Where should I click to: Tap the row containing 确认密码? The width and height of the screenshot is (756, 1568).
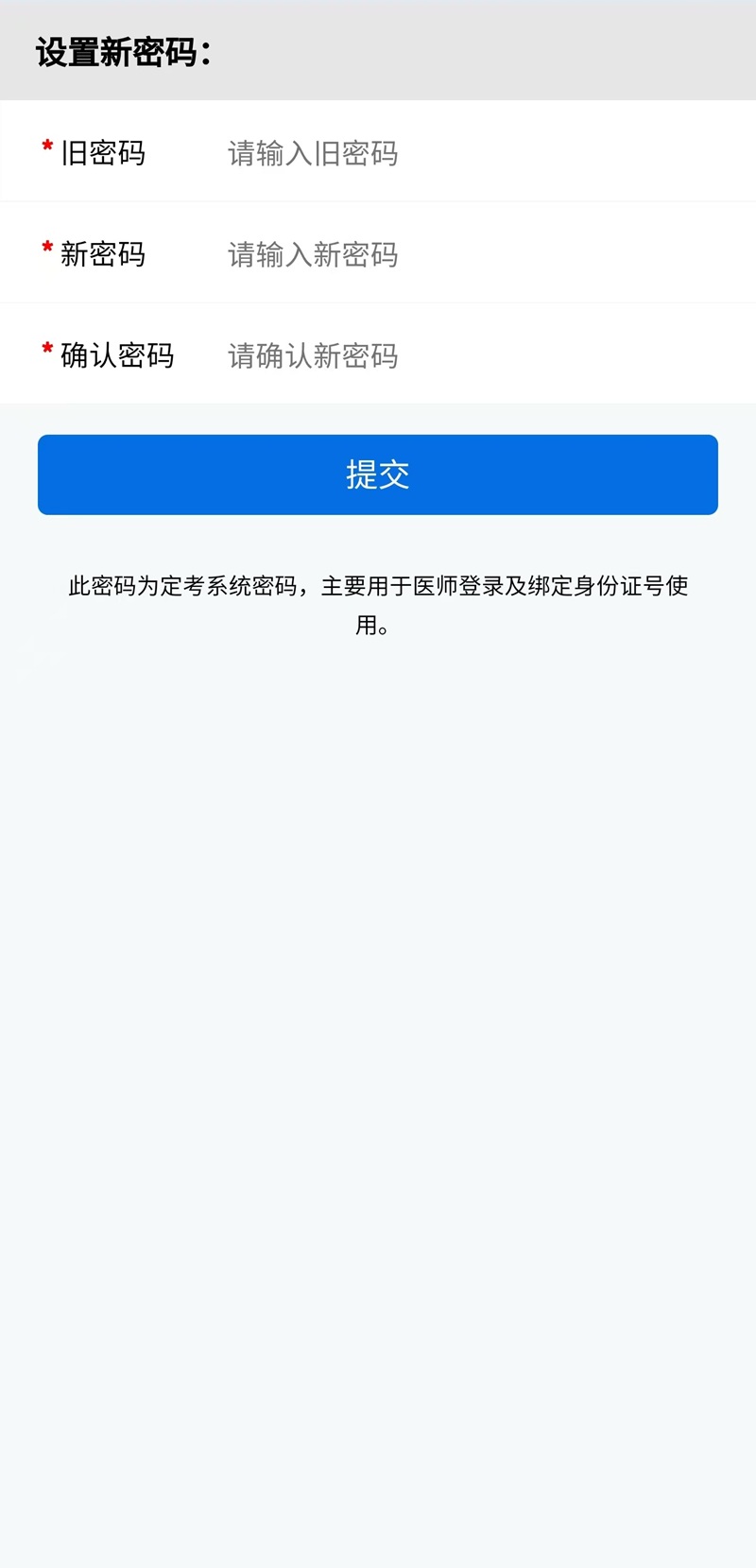[x=378, y=355]
